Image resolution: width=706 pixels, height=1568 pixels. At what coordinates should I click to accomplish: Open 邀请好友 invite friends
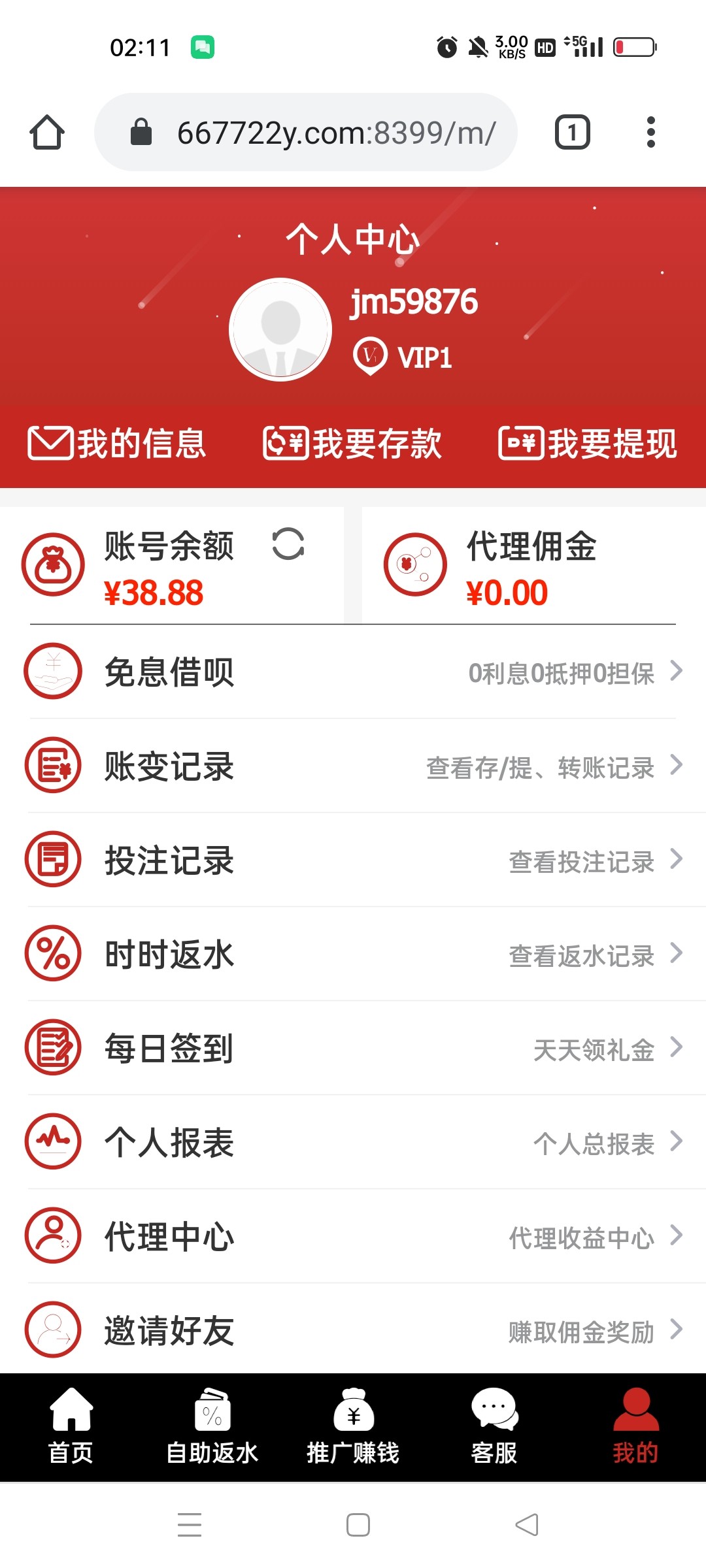353,1330
